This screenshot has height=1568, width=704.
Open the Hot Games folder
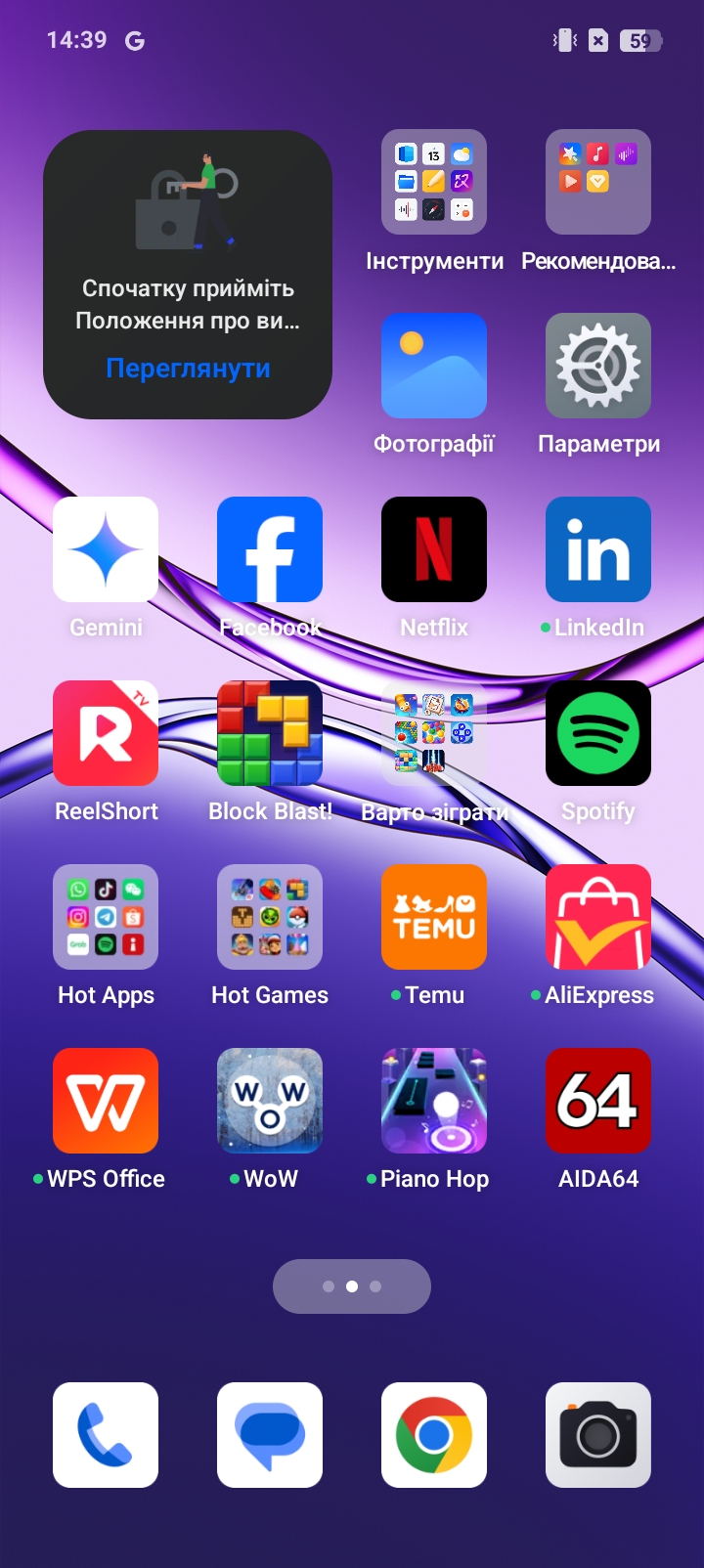270,917
